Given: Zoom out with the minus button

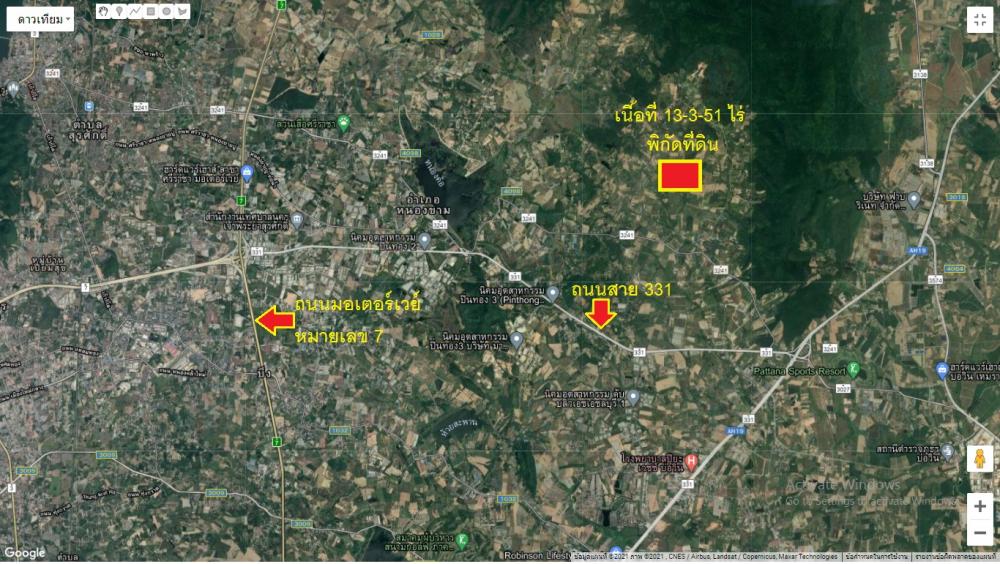Looking at the screenshot, I should (979, 532).
